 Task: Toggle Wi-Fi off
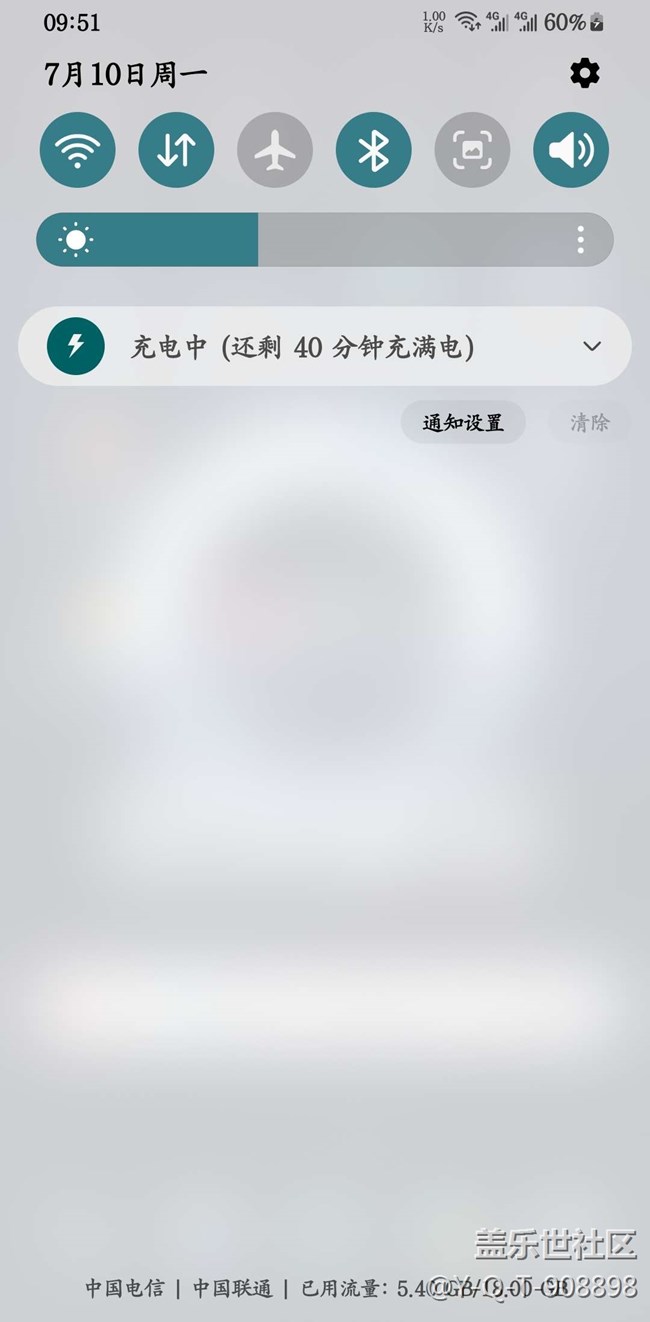click(77, 150)
